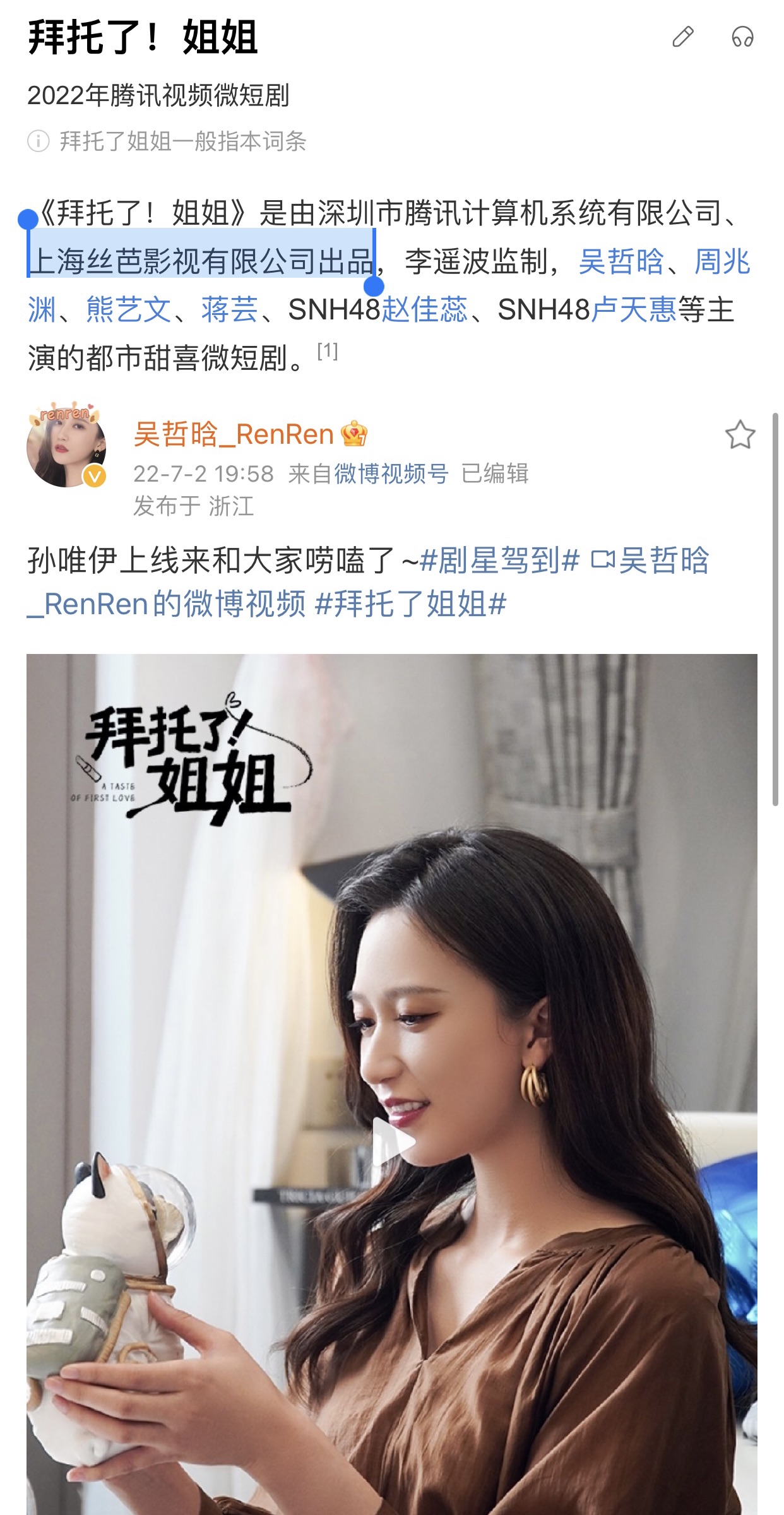Open the 周兆渊 actor link
The image size is (784, 1515).
[722, 261]
